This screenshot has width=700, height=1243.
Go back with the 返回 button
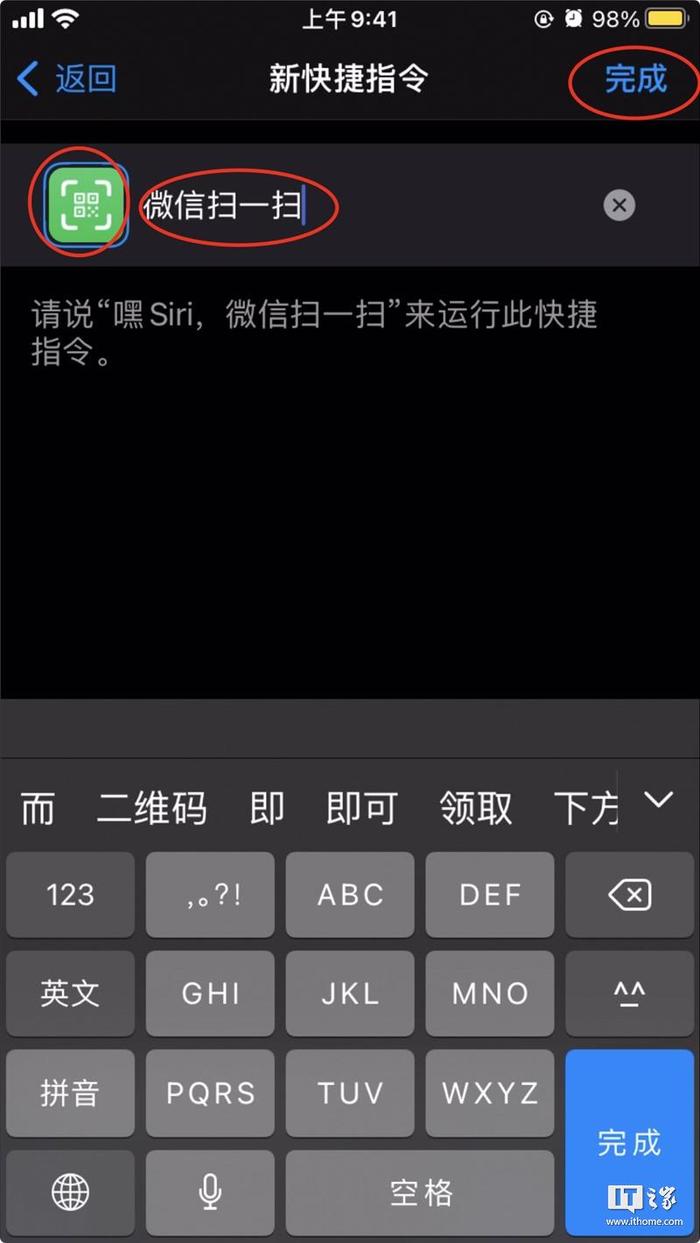(68, 79)
